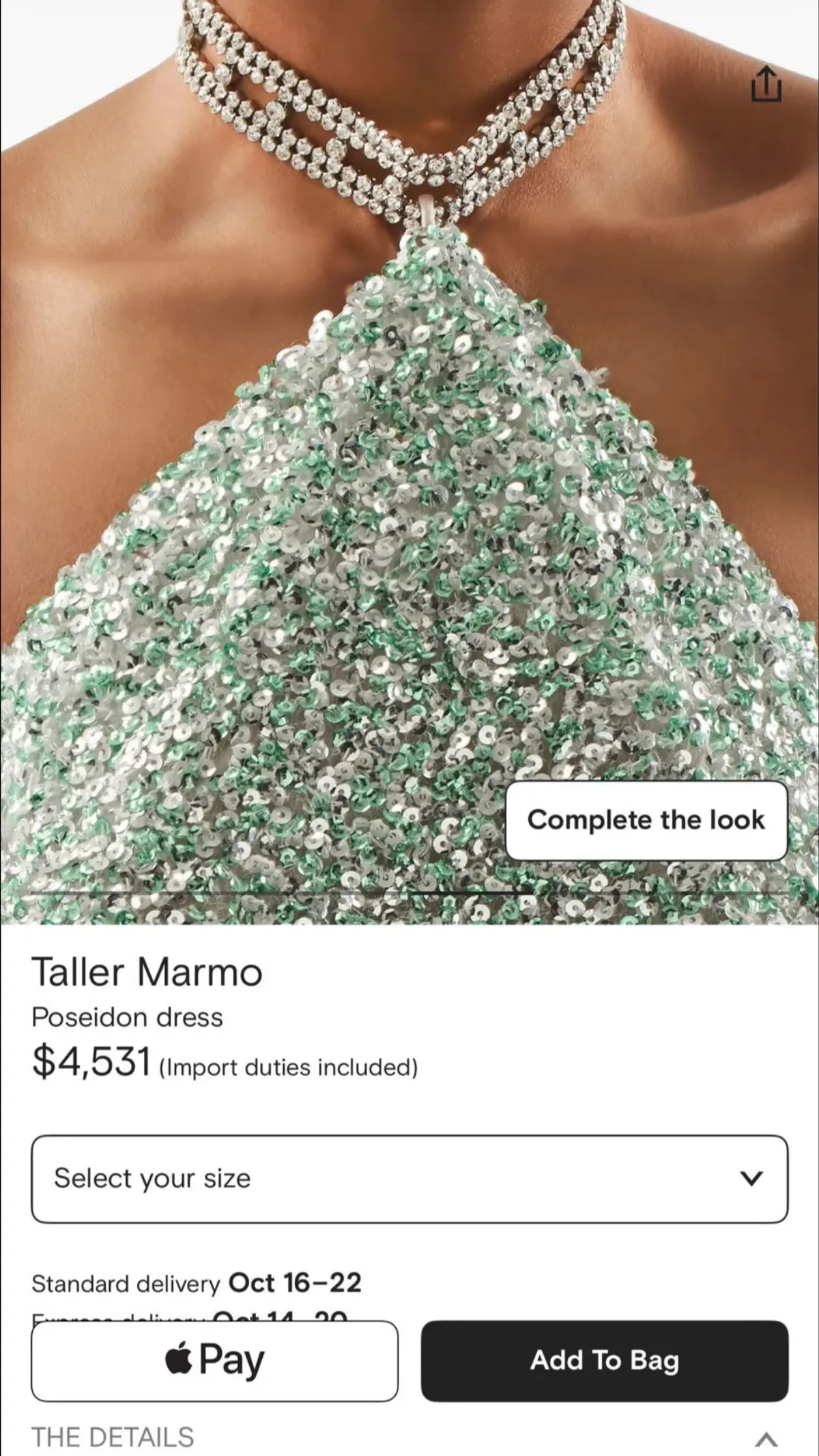The width and height of the screenshot is (819, 1456).
Task: Open the Select your size dropdown
Action: pos(409,1178)
